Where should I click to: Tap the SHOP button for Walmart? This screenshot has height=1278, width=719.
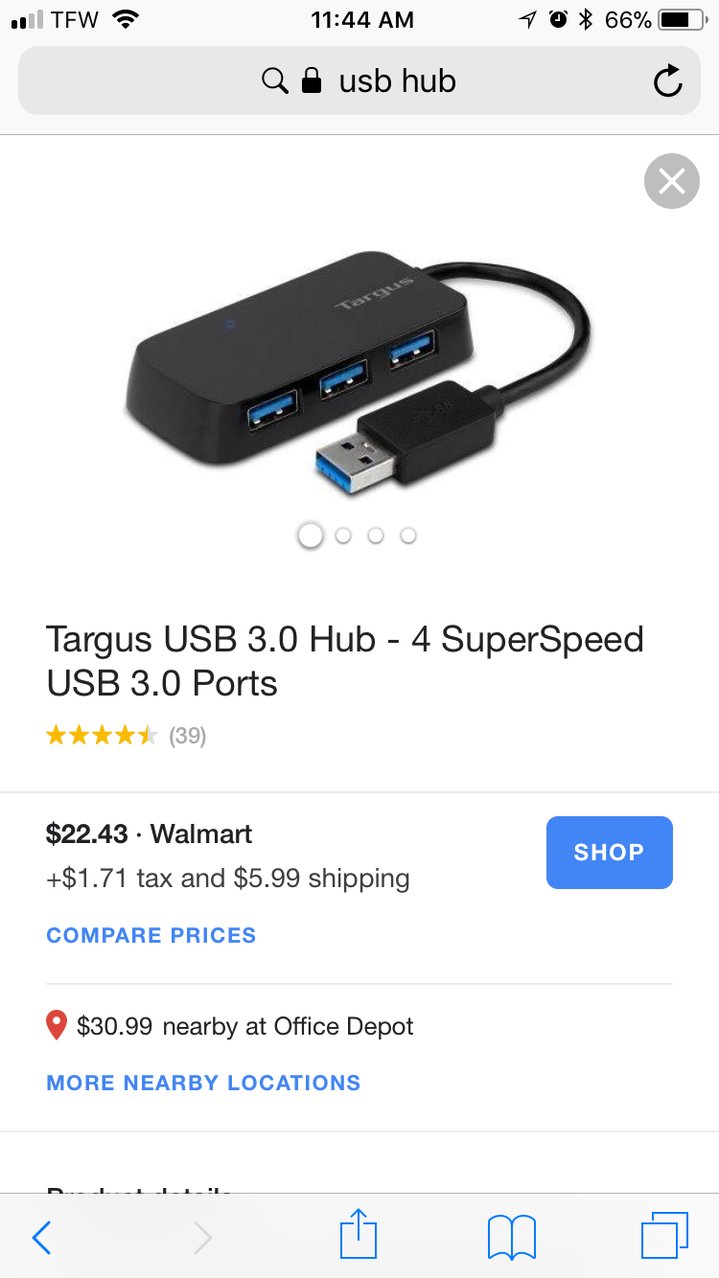609,852
